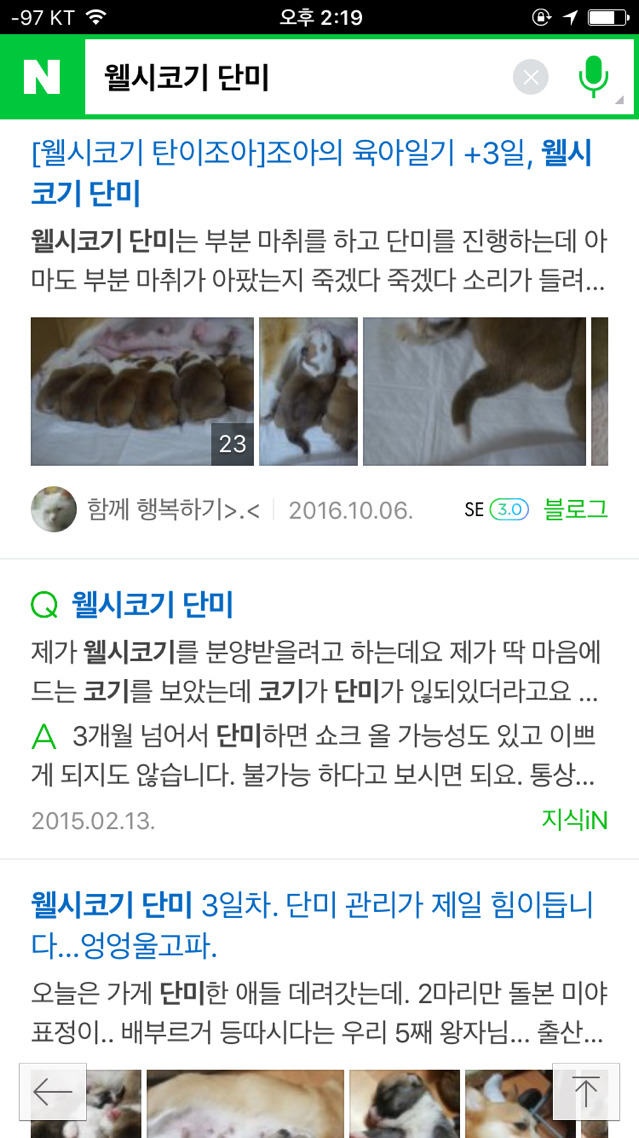Open the 지식iN question 웰시코기 단미
Image resolution: width=639 pixels, height=1138 pixels.
click(152, 604)
